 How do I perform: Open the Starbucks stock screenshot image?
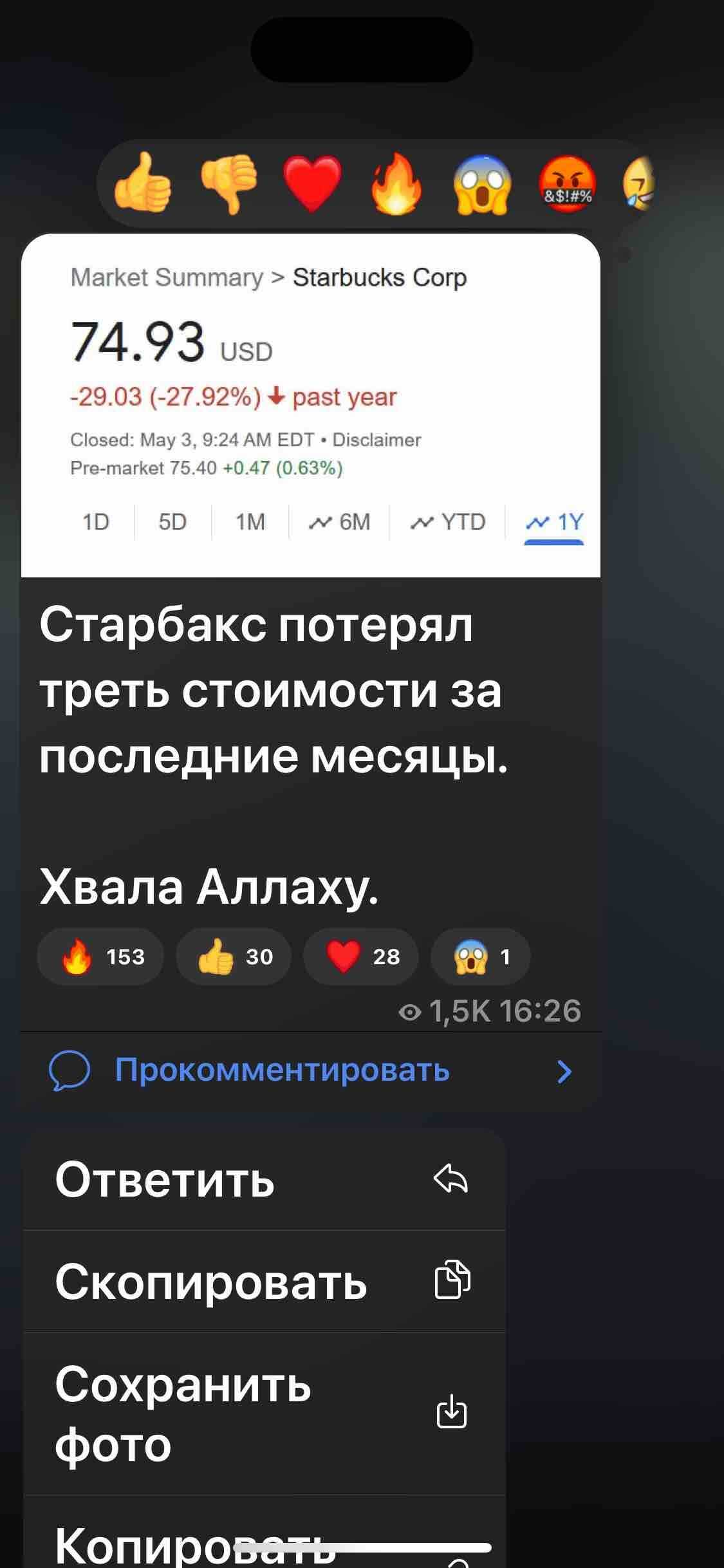pos(310,406)
